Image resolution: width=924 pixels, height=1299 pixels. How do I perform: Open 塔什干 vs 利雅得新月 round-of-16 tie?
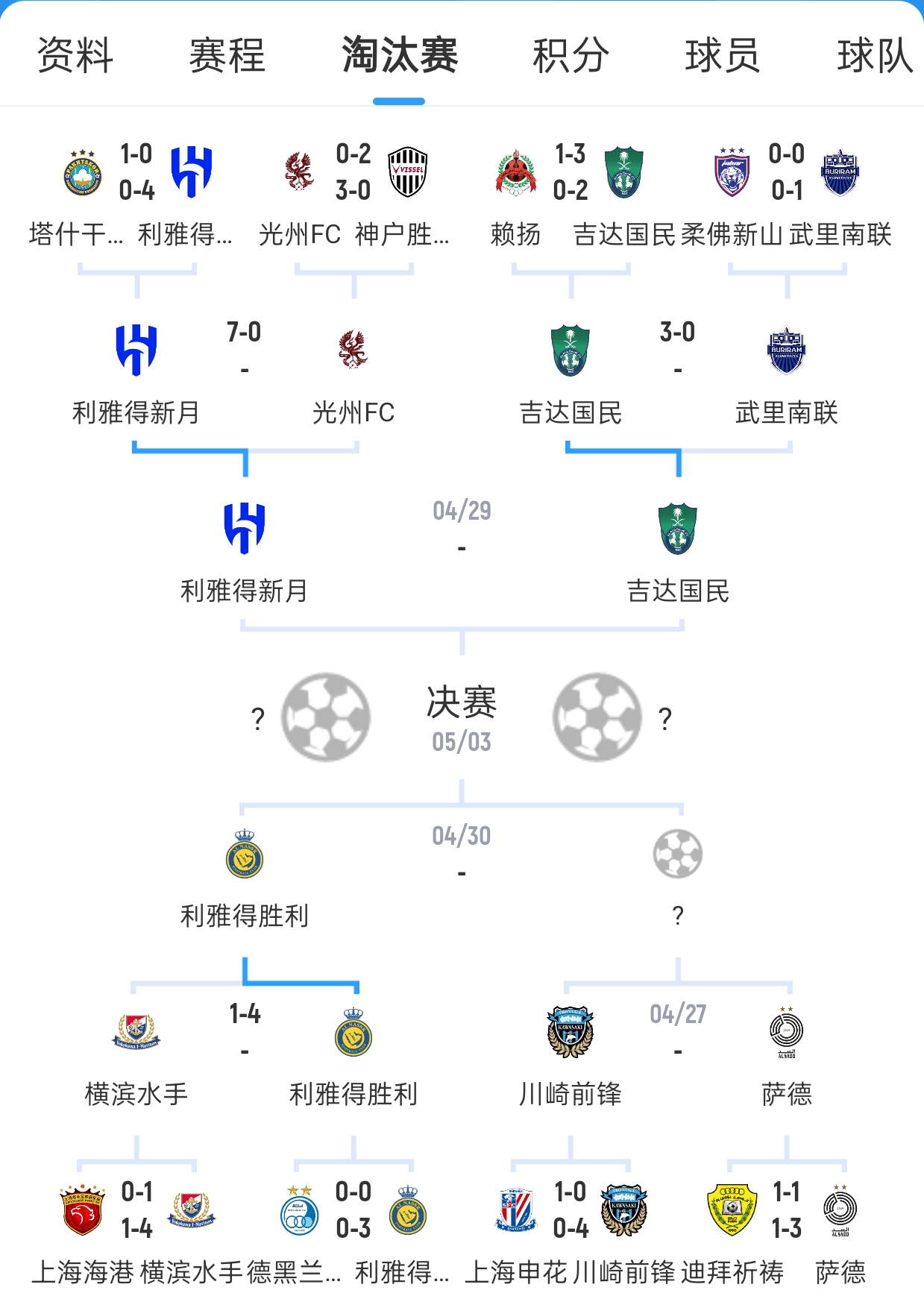(136, 173)
